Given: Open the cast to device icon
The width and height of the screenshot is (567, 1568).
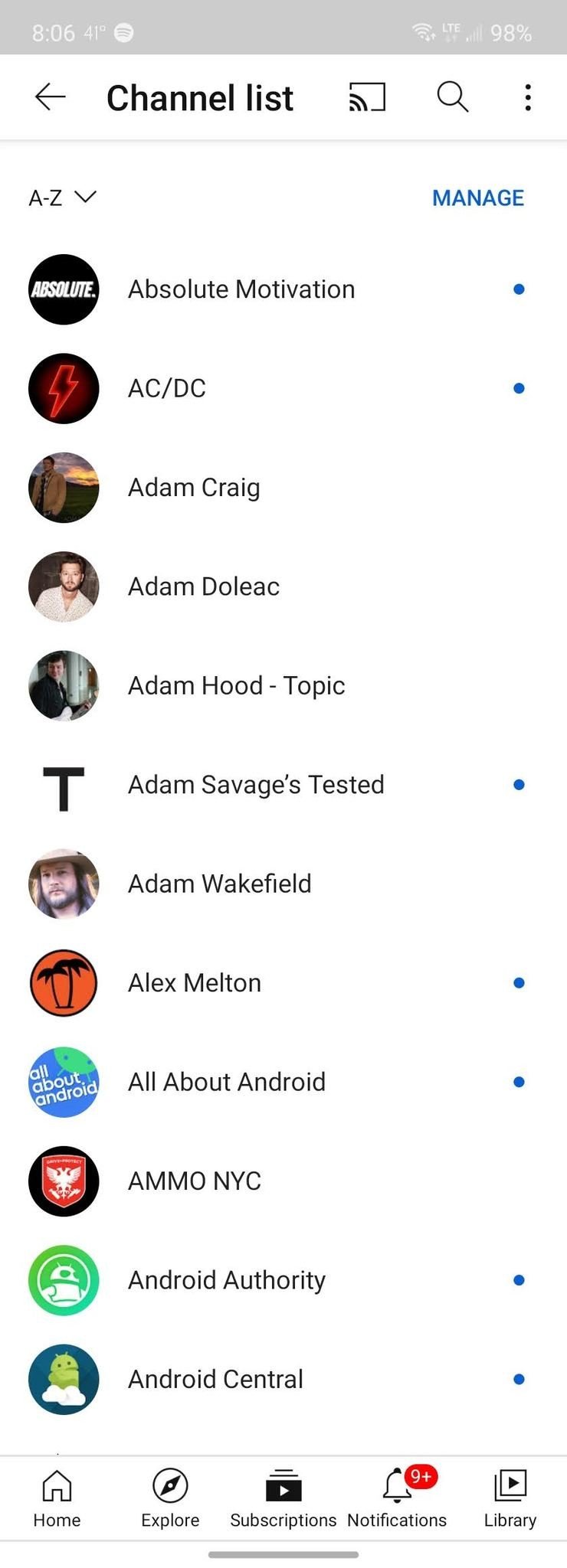Looking at the screenshot, I should [x=367, y=97].
